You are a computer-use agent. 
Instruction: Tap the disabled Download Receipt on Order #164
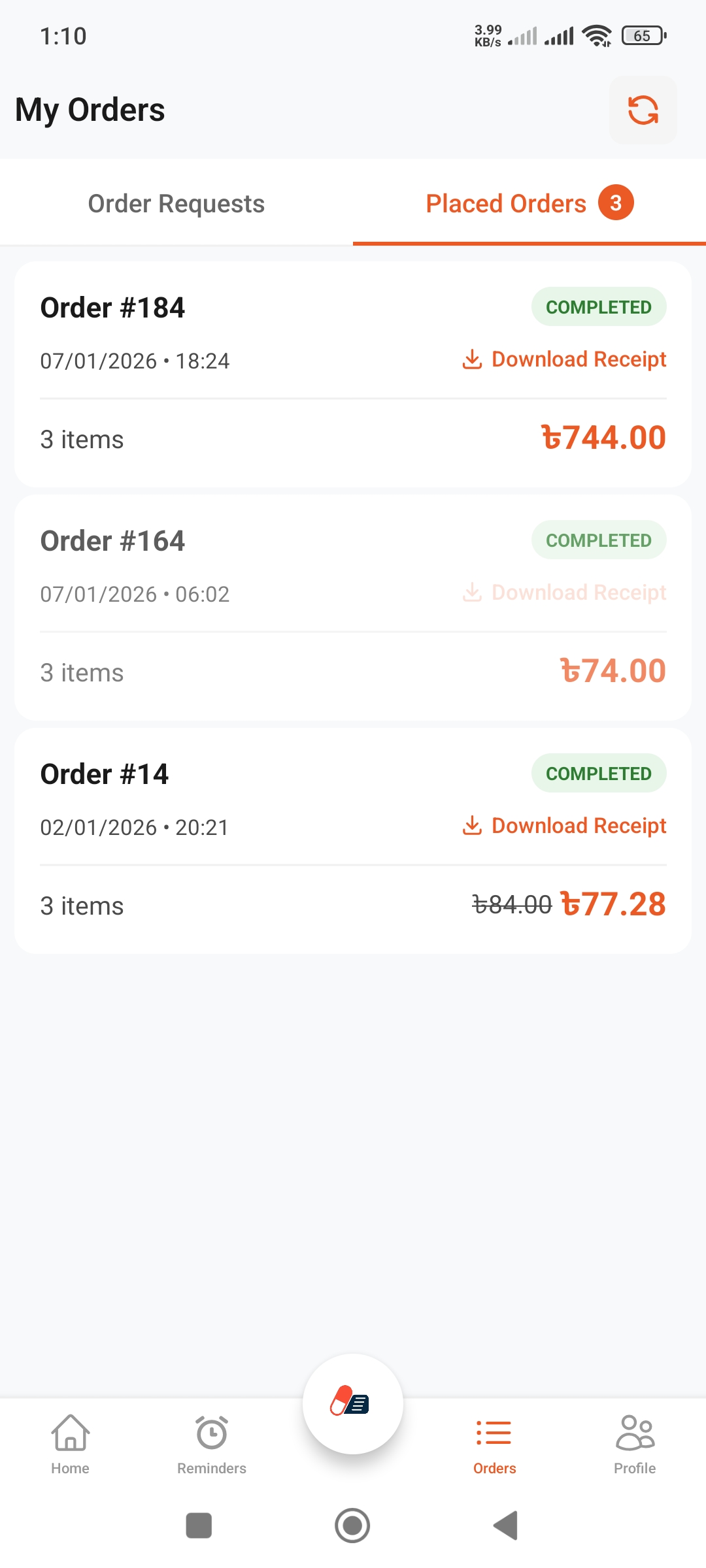pyautogui.click(x=578, y=593)
